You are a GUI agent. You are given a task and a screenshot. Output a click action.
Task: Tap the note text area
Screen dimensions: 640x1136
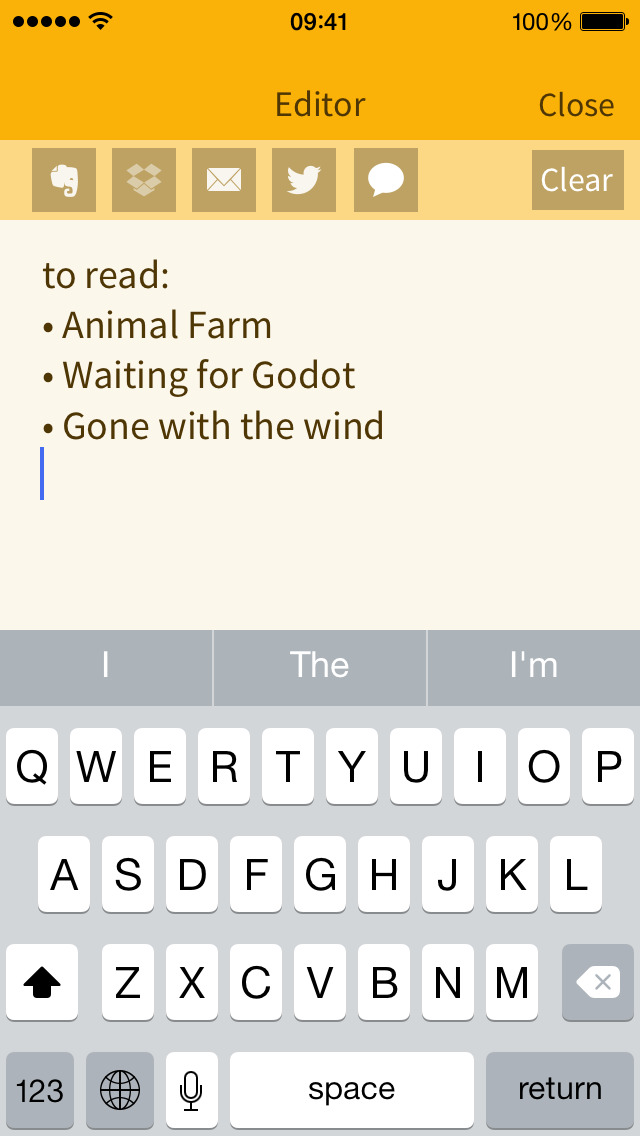[320, 425]
